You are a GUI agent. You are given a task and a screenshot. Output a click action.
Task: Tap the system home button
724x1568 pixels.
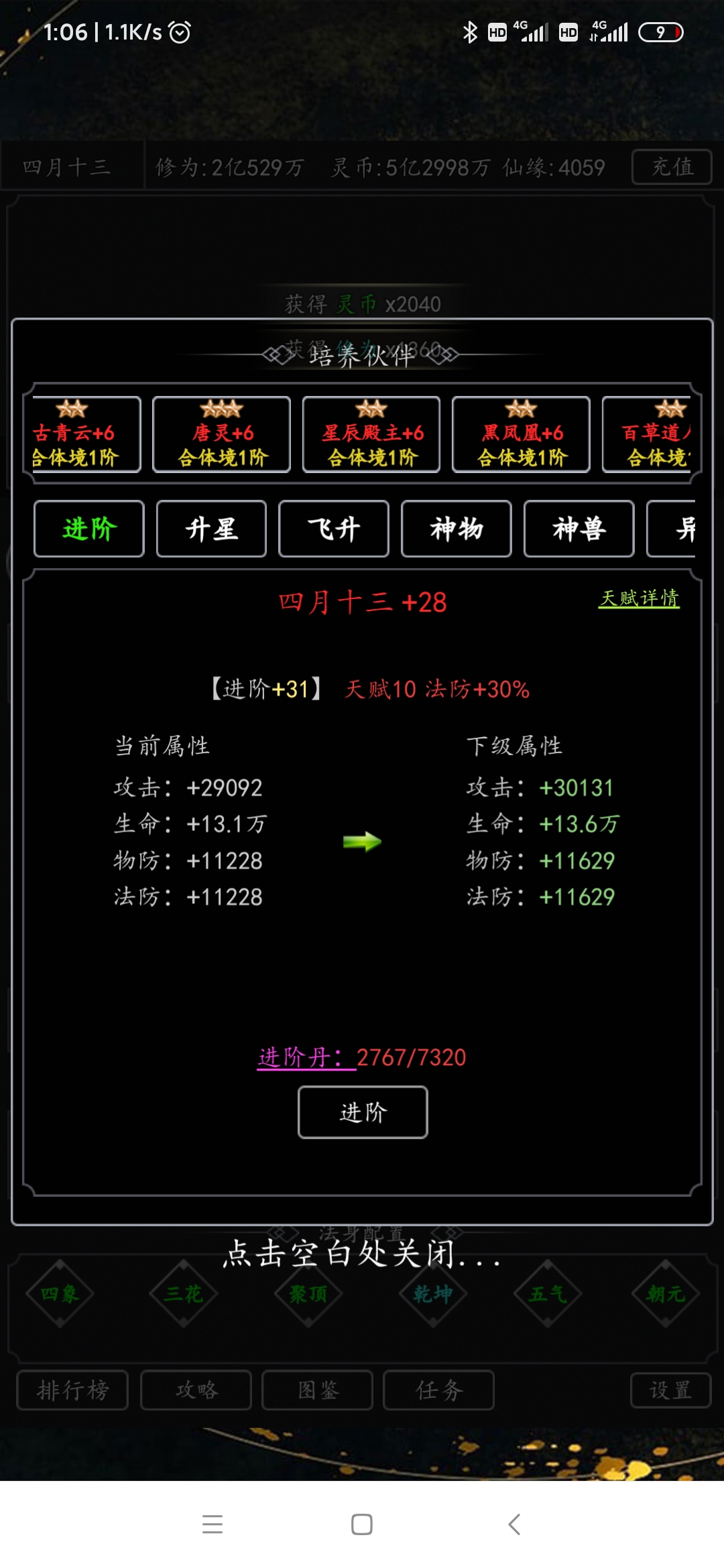(x=362, y=1524)
